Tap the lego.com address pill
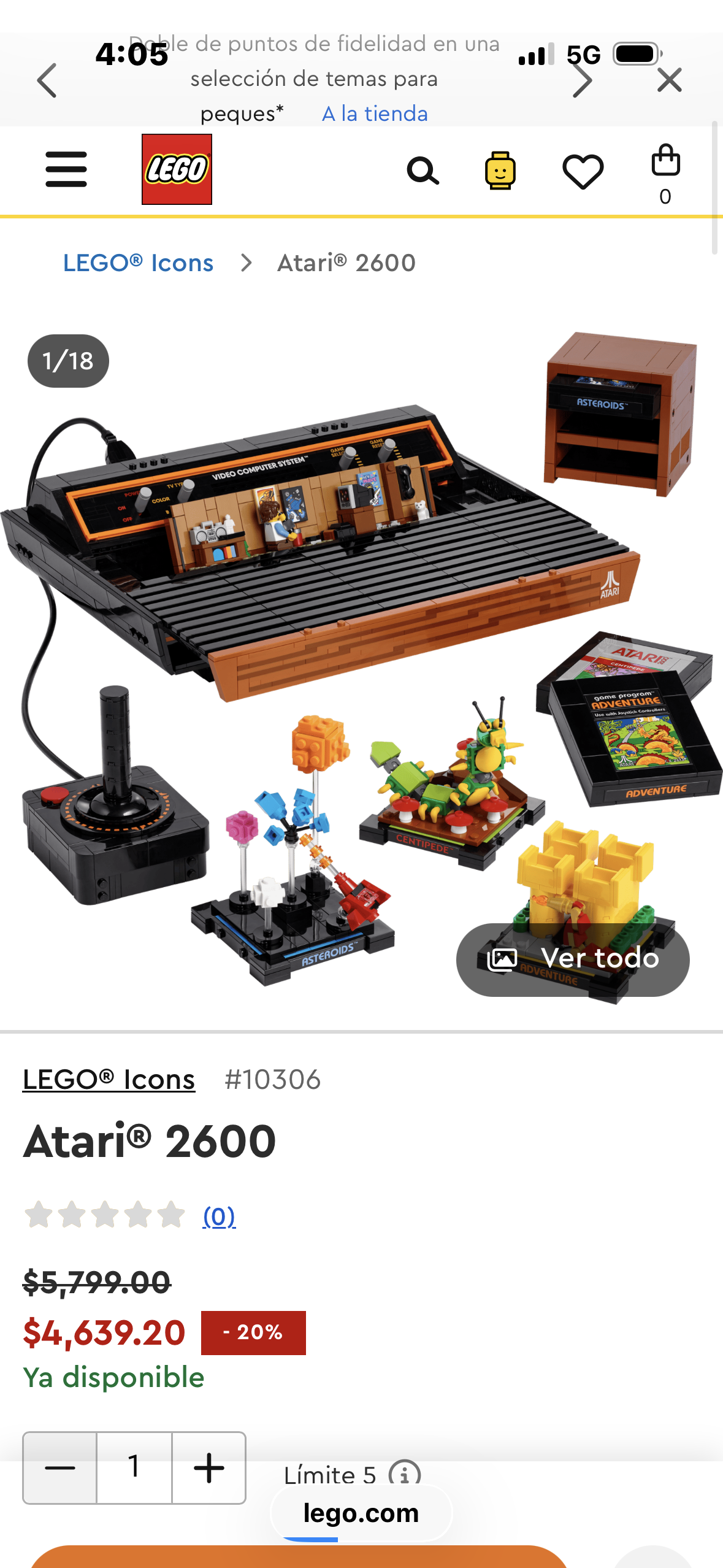Screen dimensions: 723x1568 click(x=361, y=1513)
